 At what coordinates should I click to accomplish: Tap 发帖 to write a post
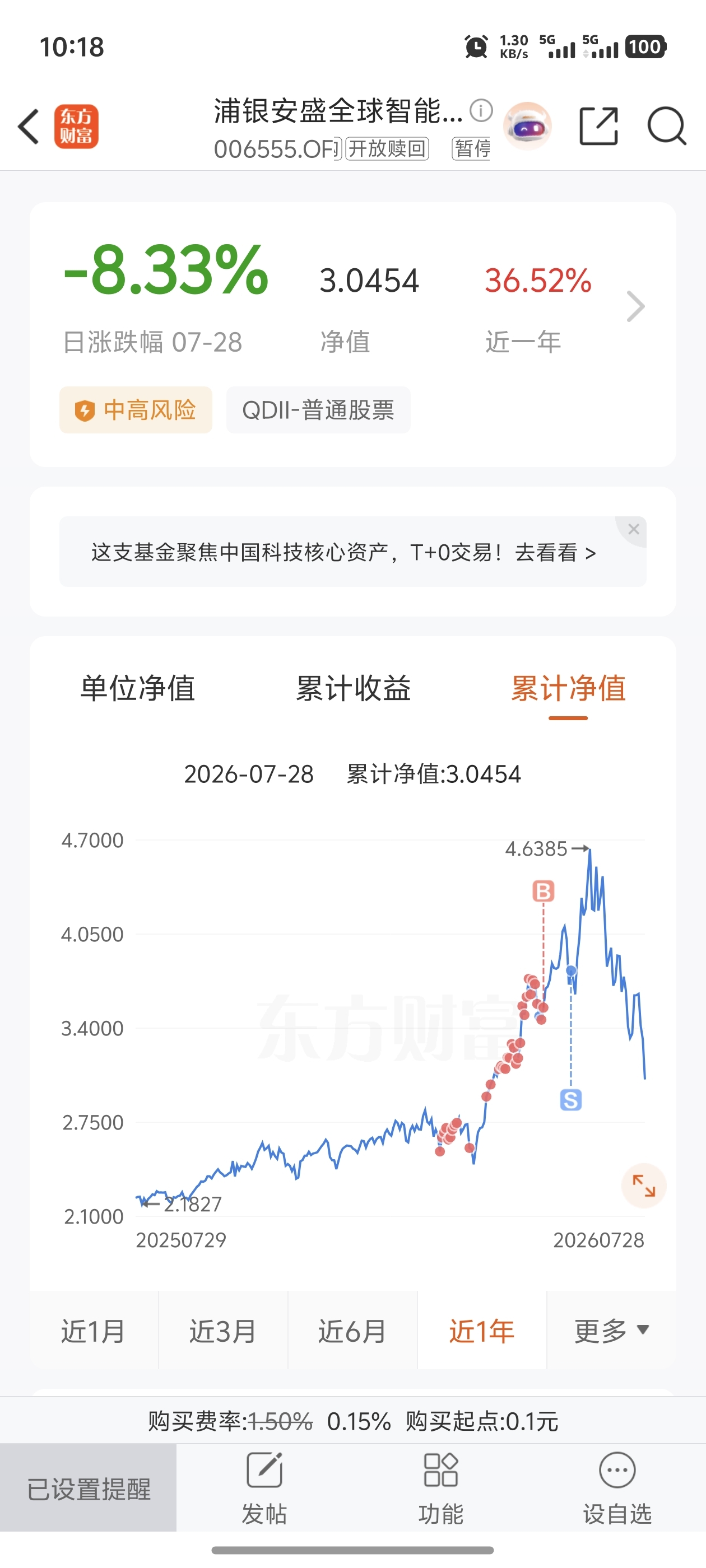pos(264,1488)
